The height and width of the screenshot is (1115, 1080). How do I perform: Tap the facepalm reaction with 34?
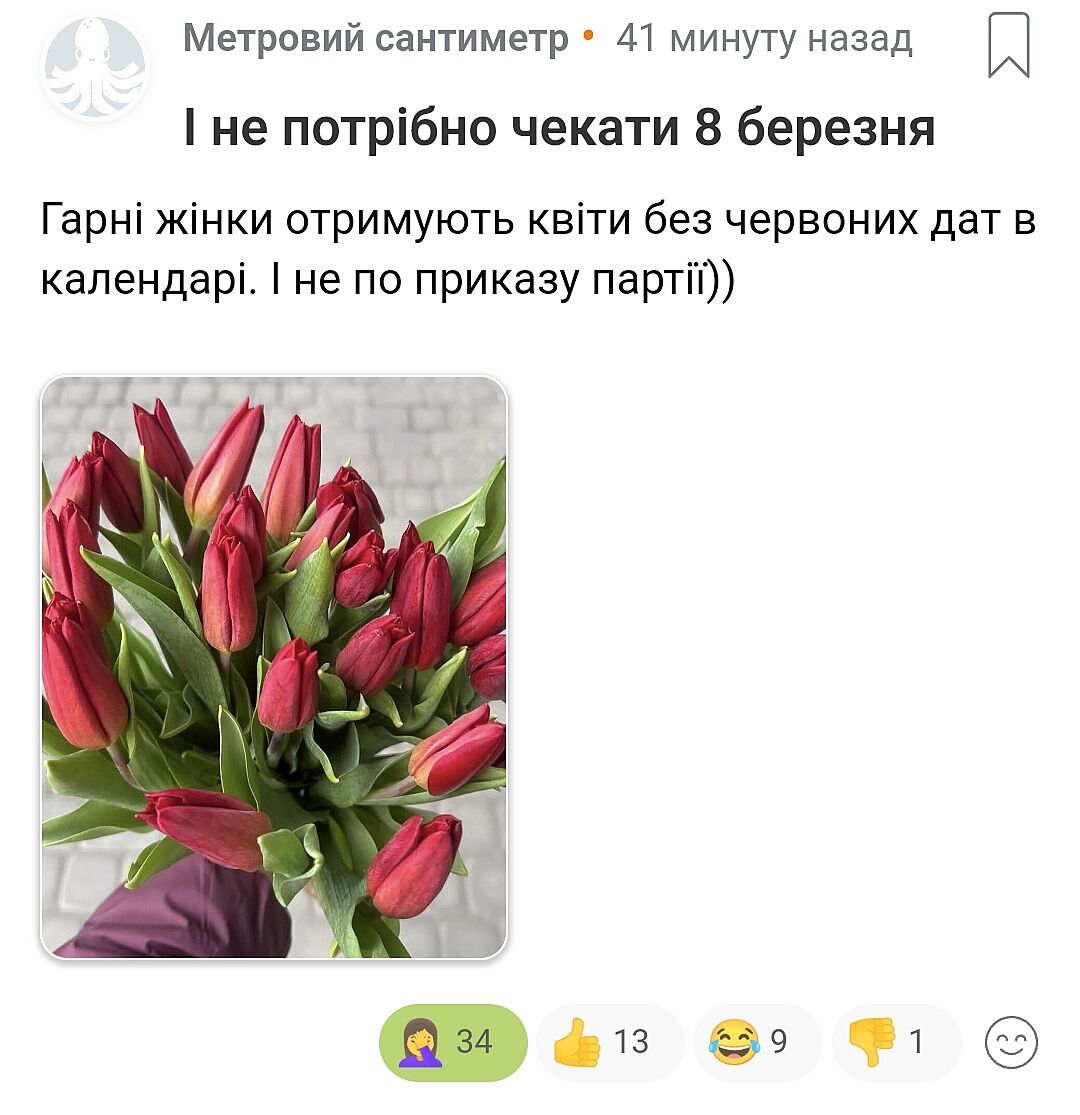click(x=453, y=1042)
